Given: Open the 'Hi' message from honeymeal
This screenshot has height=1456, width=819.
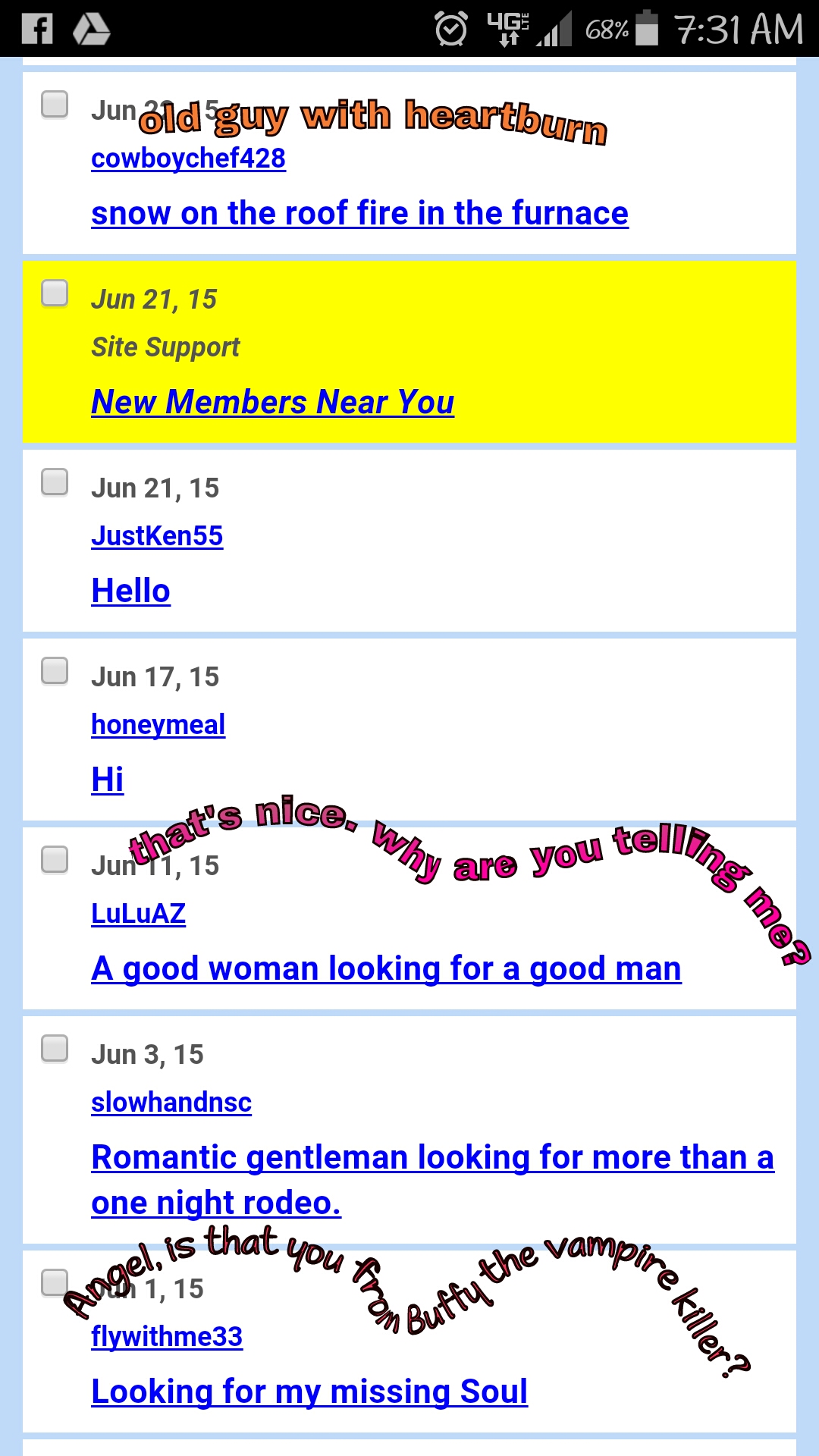Looking at the screenshot, I should click(x=107, y=780).
